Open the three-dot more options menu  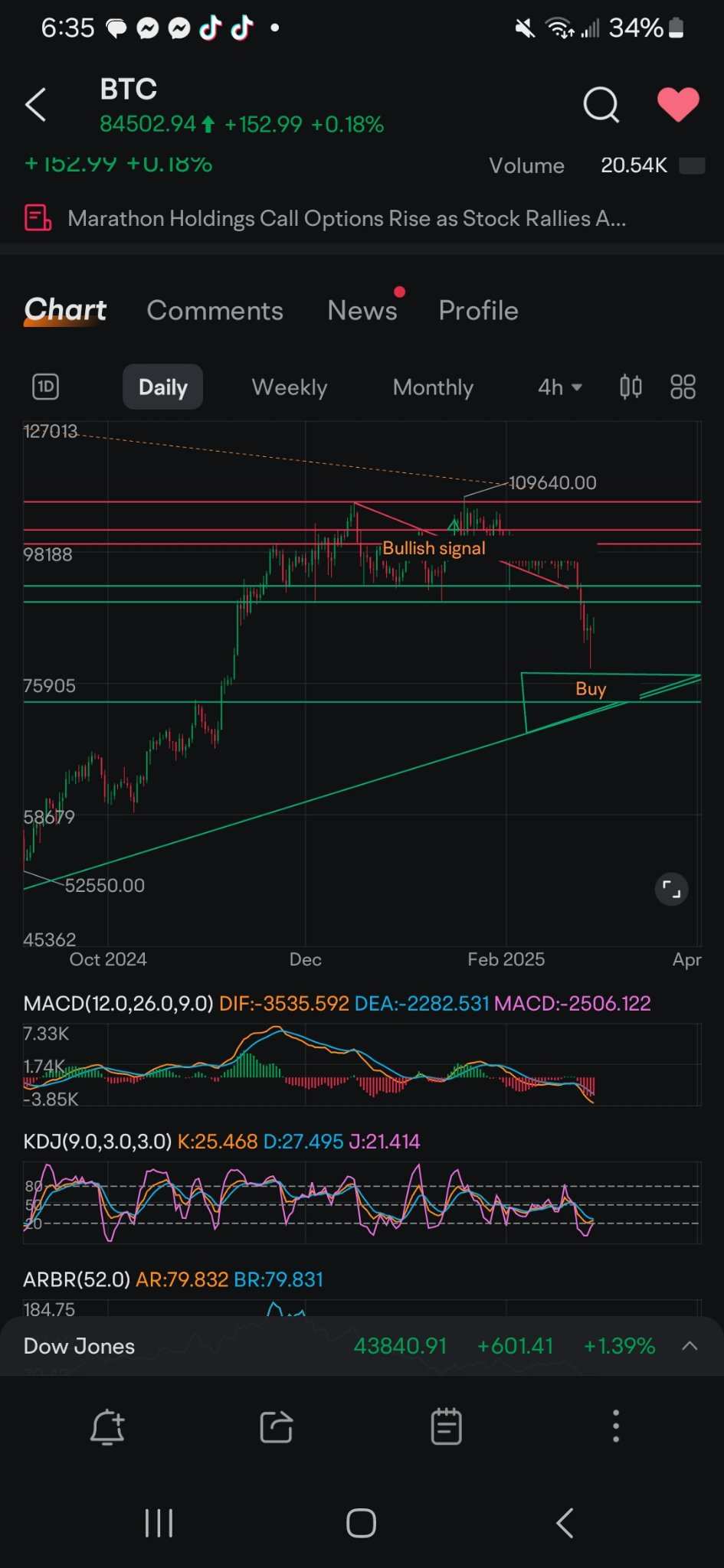[616, 1426]
